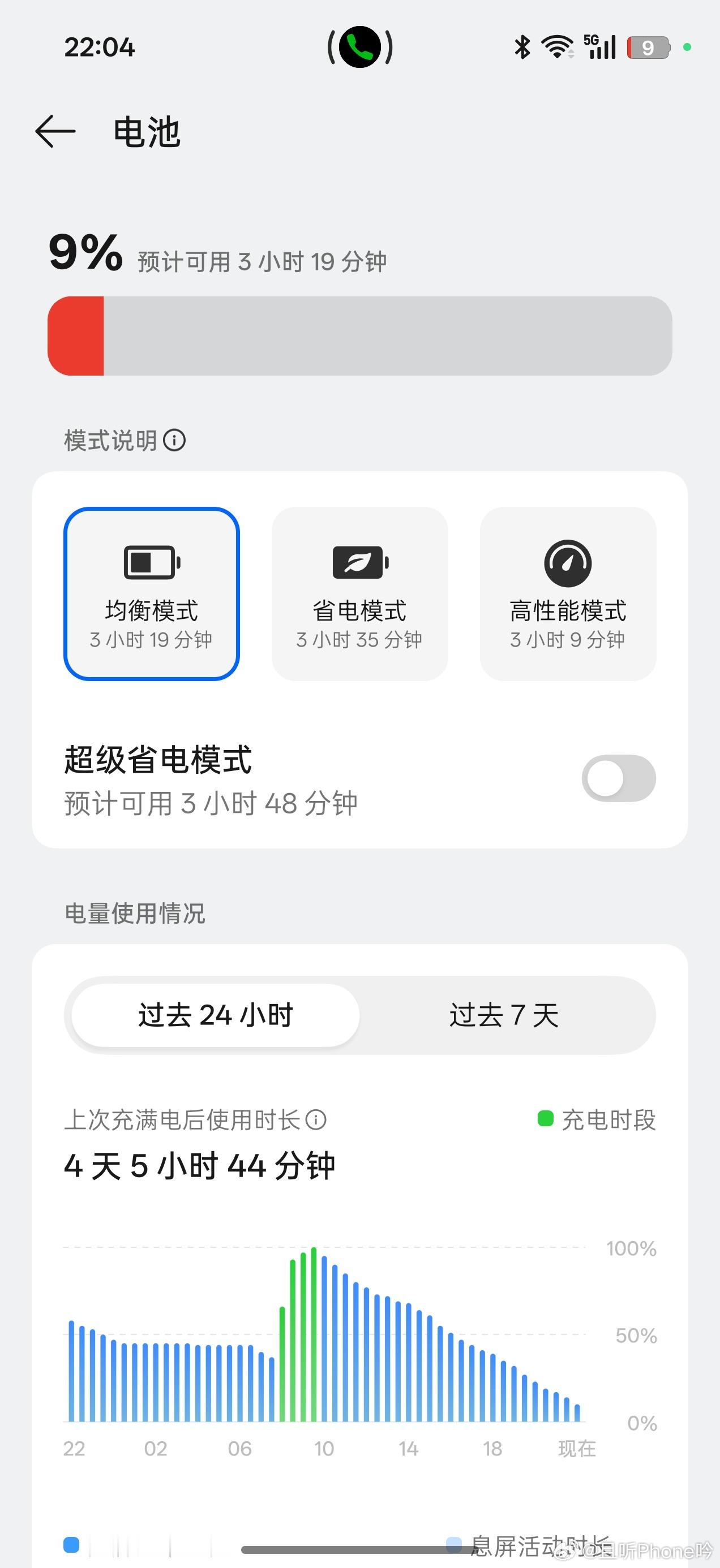Select 均衡模式 battery mode
The height and width of the screenshot is (1568, 720).
point(152,593)
